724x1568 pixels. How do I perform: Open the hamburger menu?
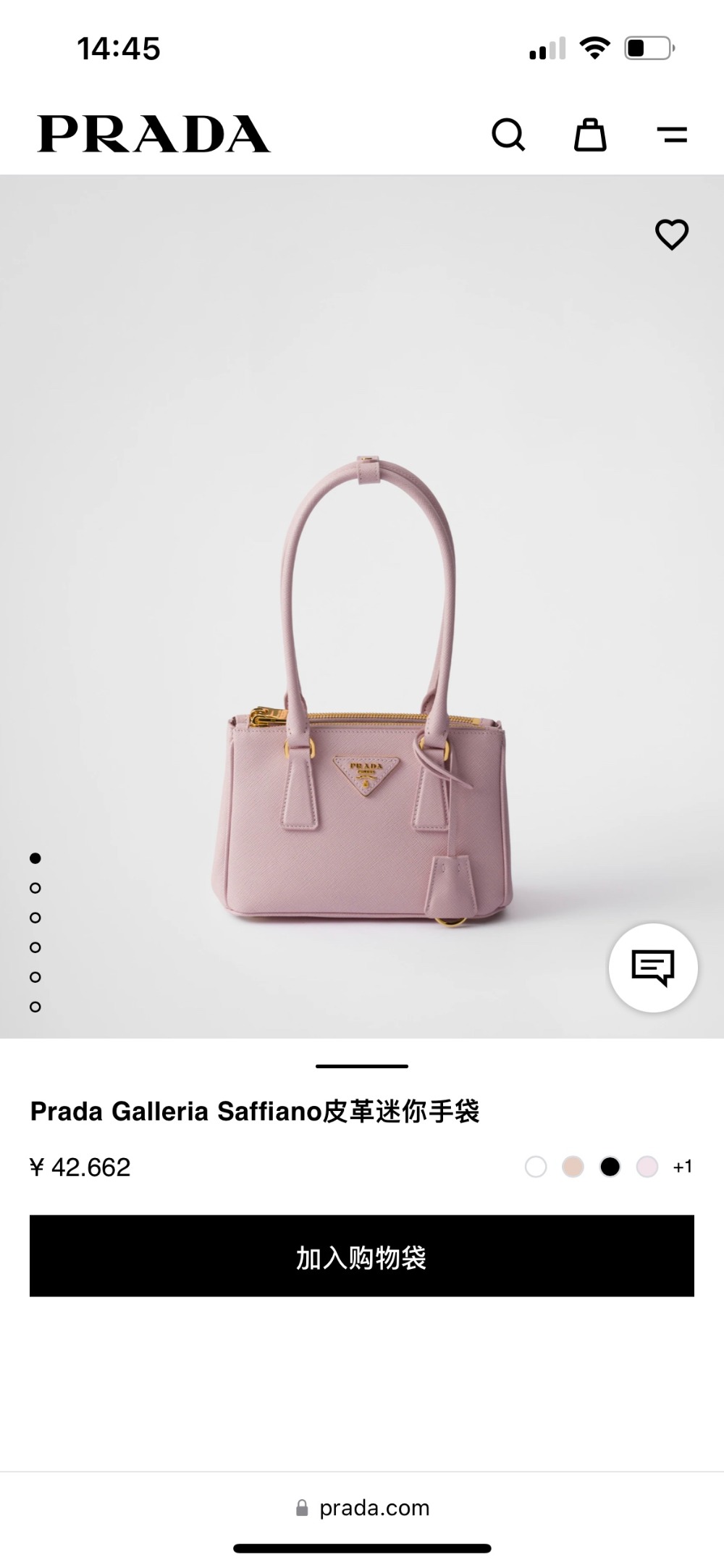pos(672,135)
